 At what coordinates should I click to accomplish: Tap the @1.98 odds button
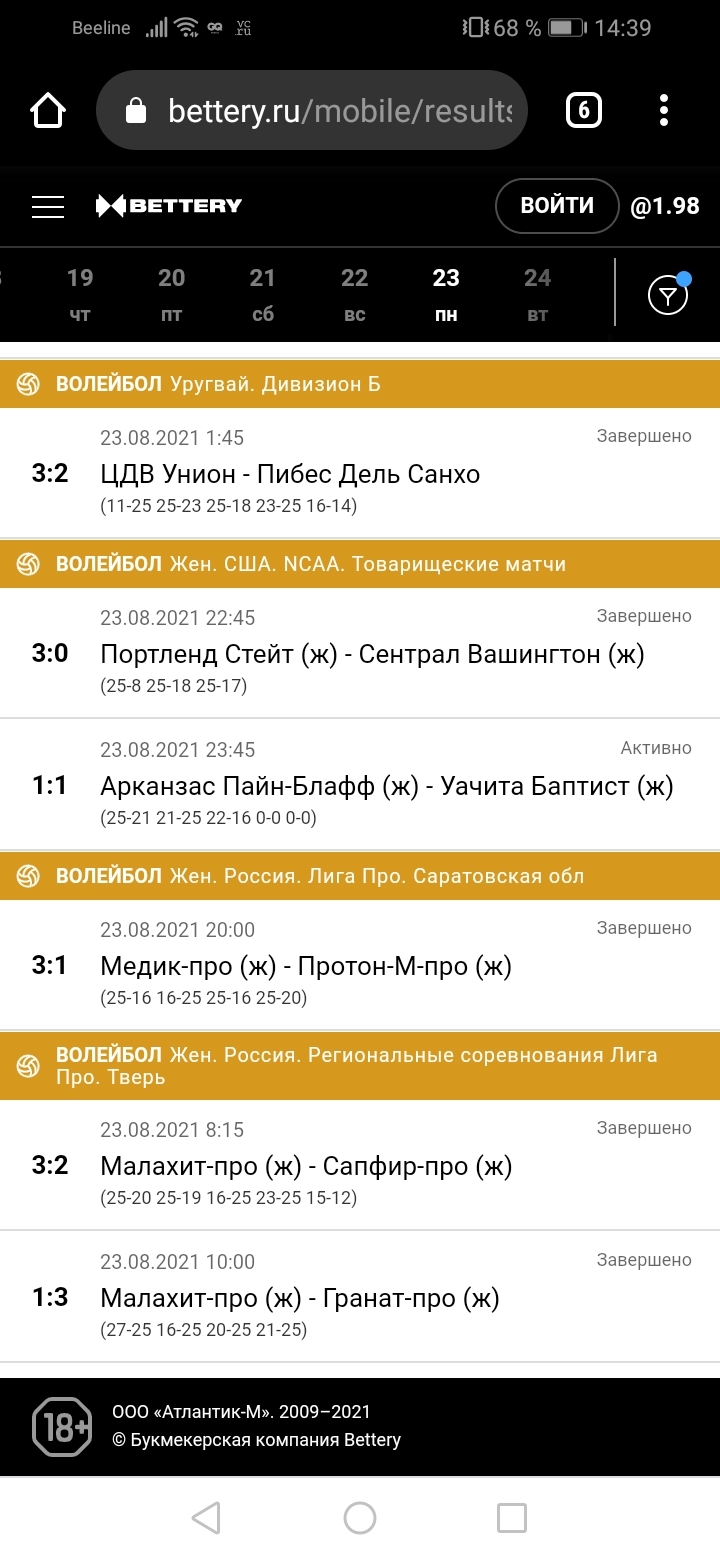(665, 207)
